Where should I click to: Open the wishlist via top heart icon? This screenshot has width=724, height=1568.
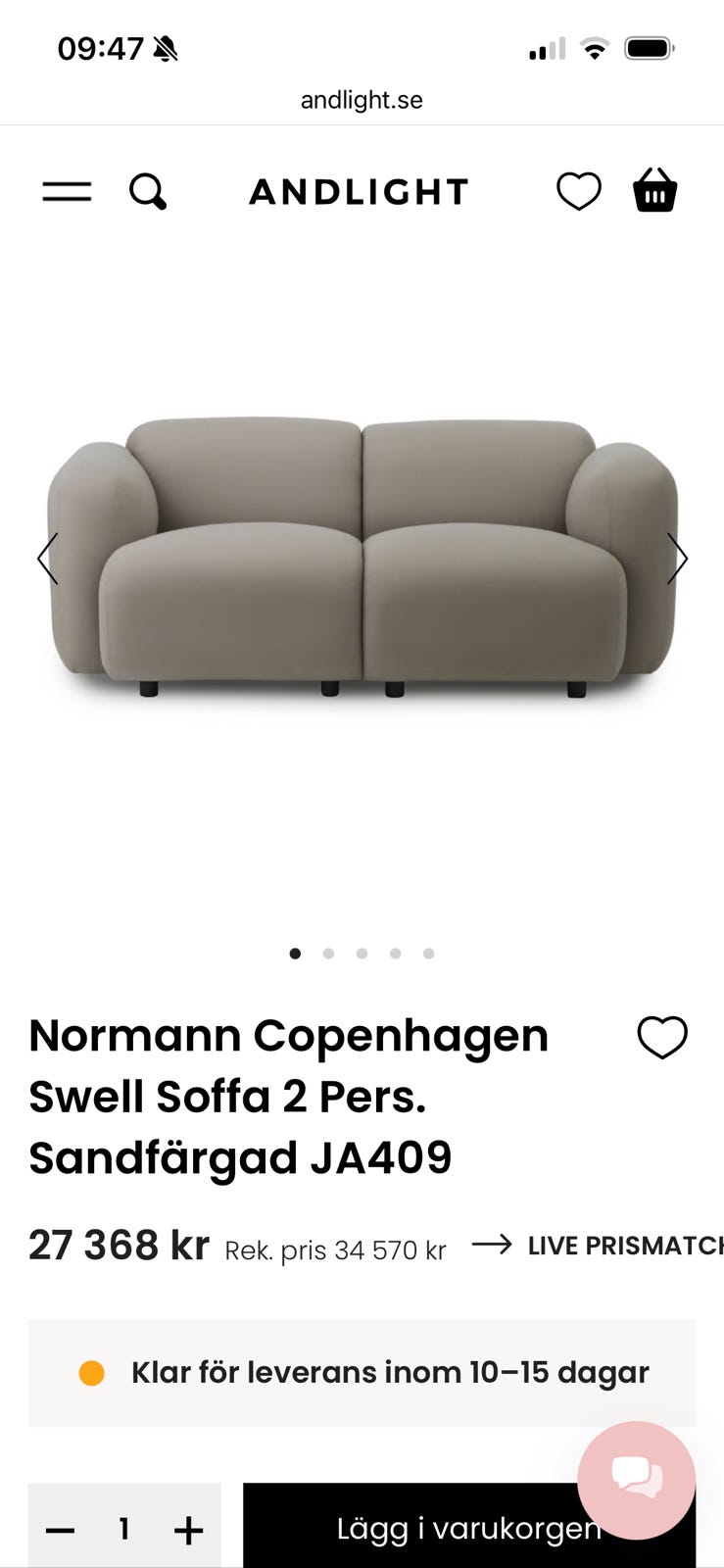(580, 191)
